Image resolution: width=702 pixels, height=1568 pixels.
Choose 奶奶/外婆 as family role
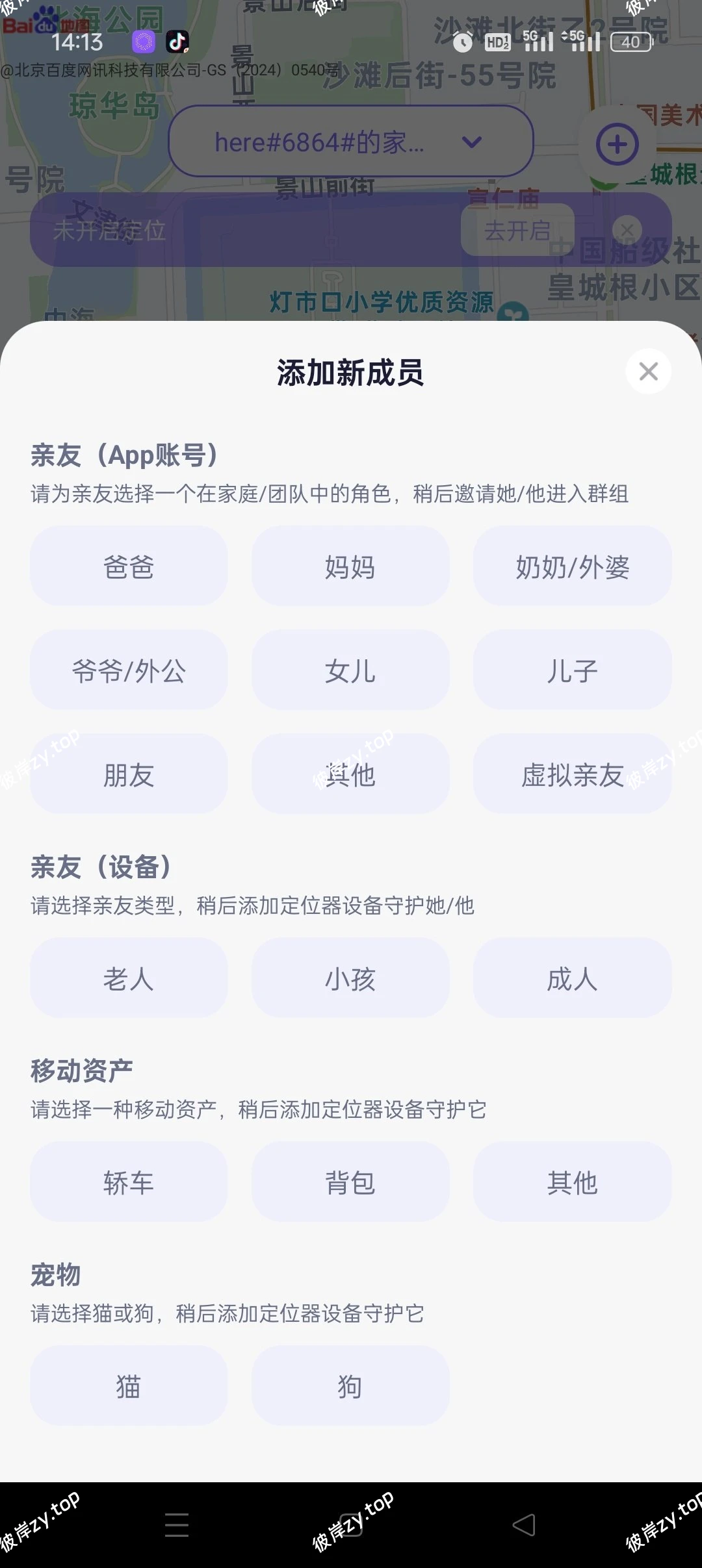click(x=573, y=566)
